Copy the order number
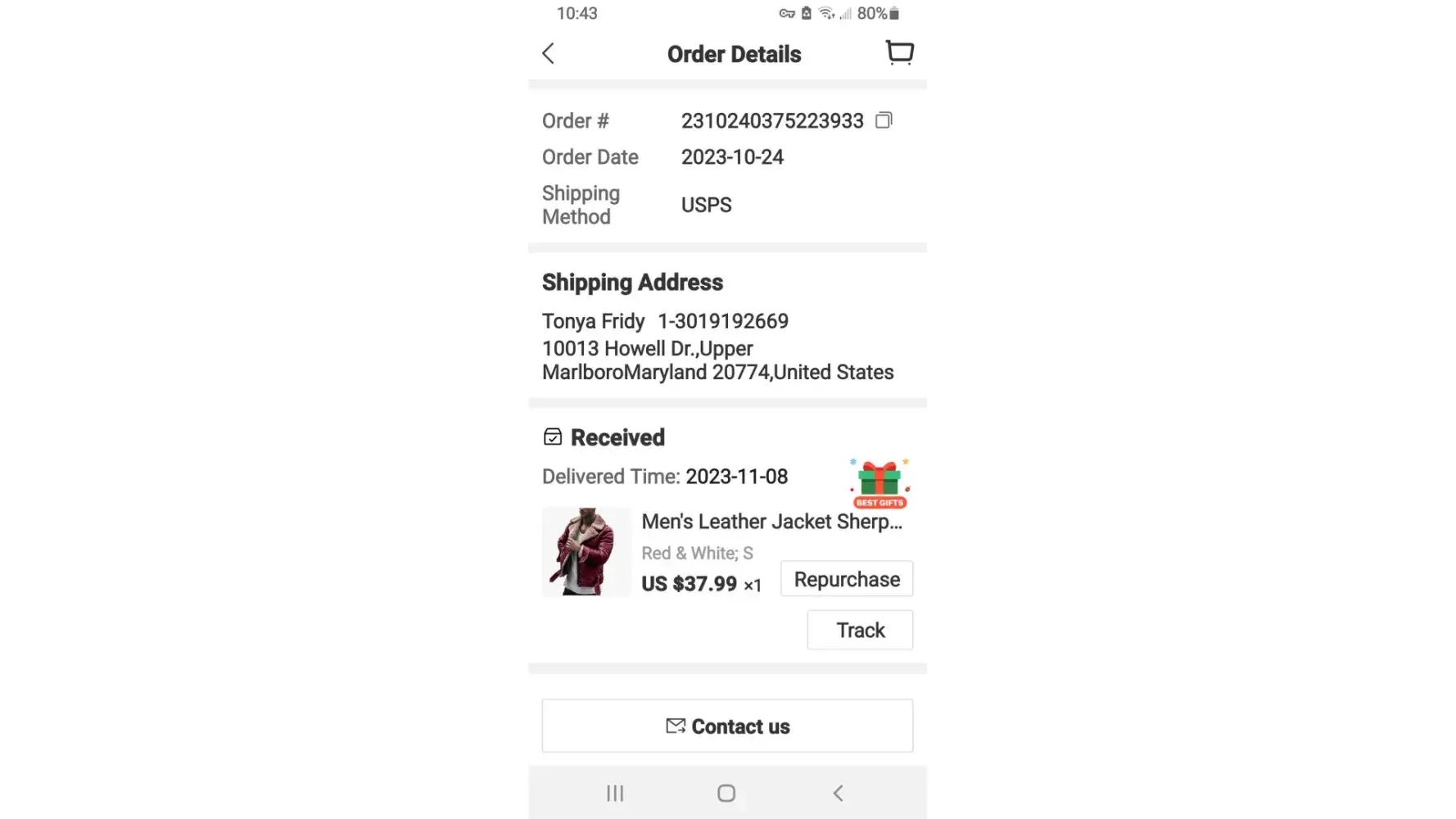1456x819 pixels. pyautogui.click(x=884, y=120)
